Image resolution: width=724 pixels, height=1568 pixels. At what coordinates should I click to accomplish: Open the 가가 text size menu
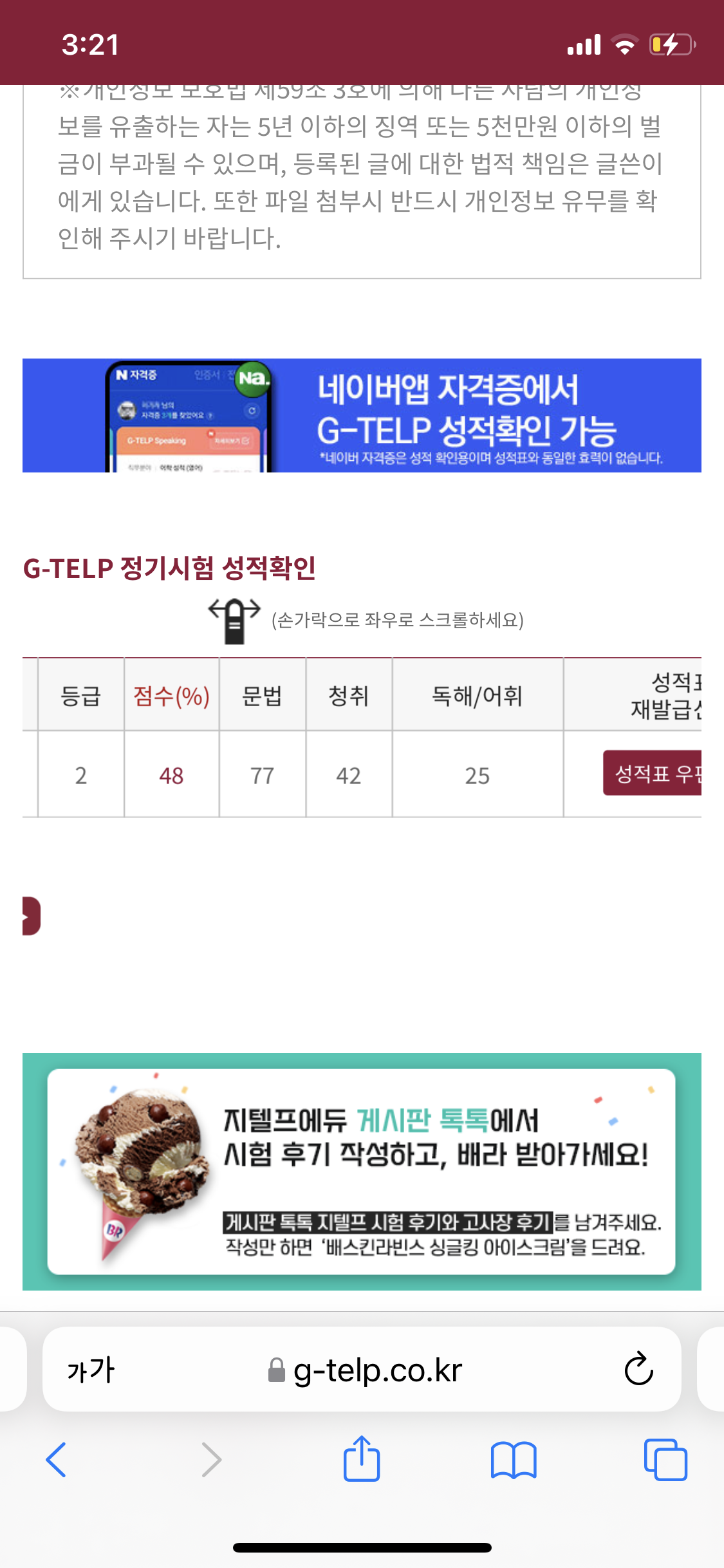91,1370
